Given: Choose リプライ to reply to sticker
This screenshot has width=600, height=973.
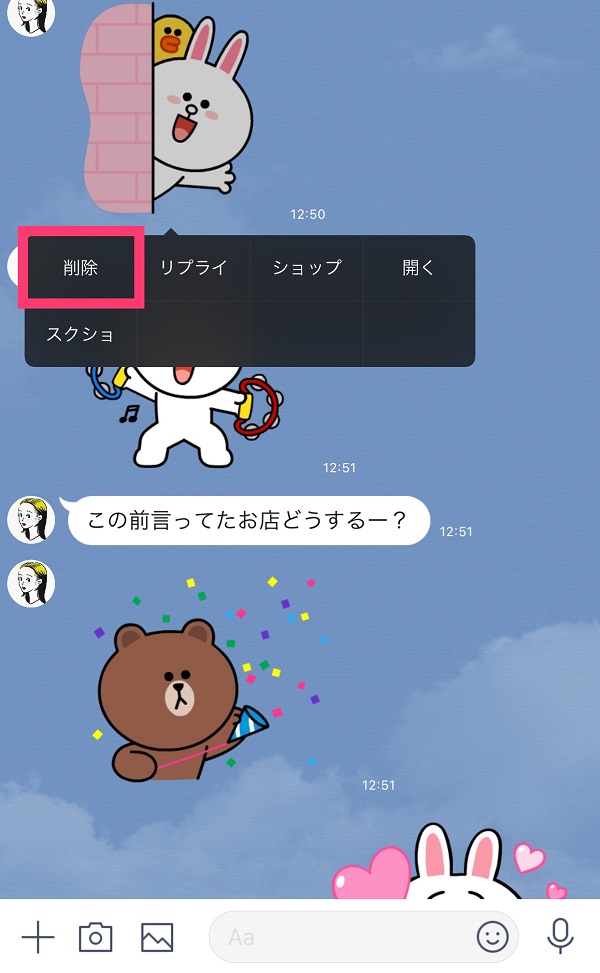Looking at the screenshot, I should (194, 268).
